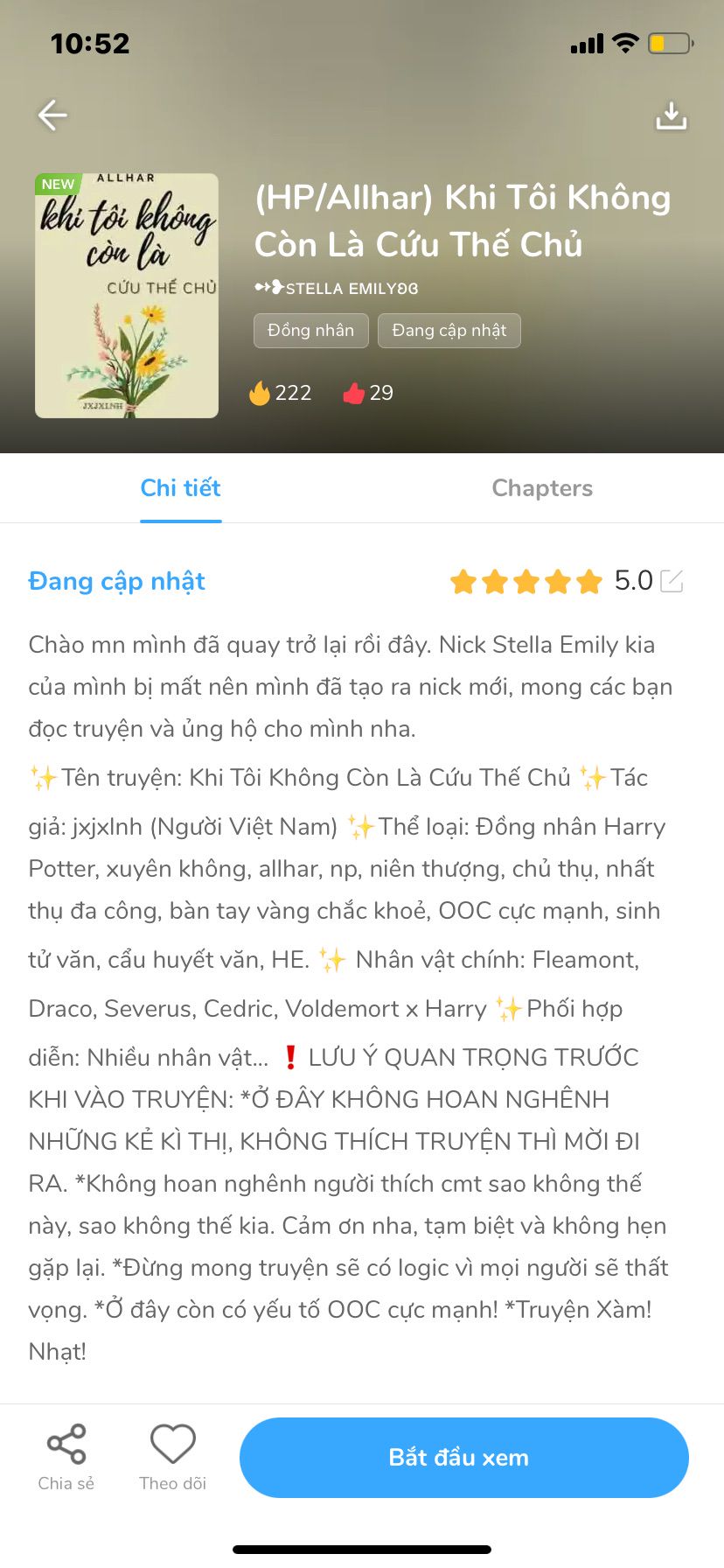Screen dimensions: 724x1568
Task: Start reading with Bắt đầu xem
Action: [x=464, y=1458]
